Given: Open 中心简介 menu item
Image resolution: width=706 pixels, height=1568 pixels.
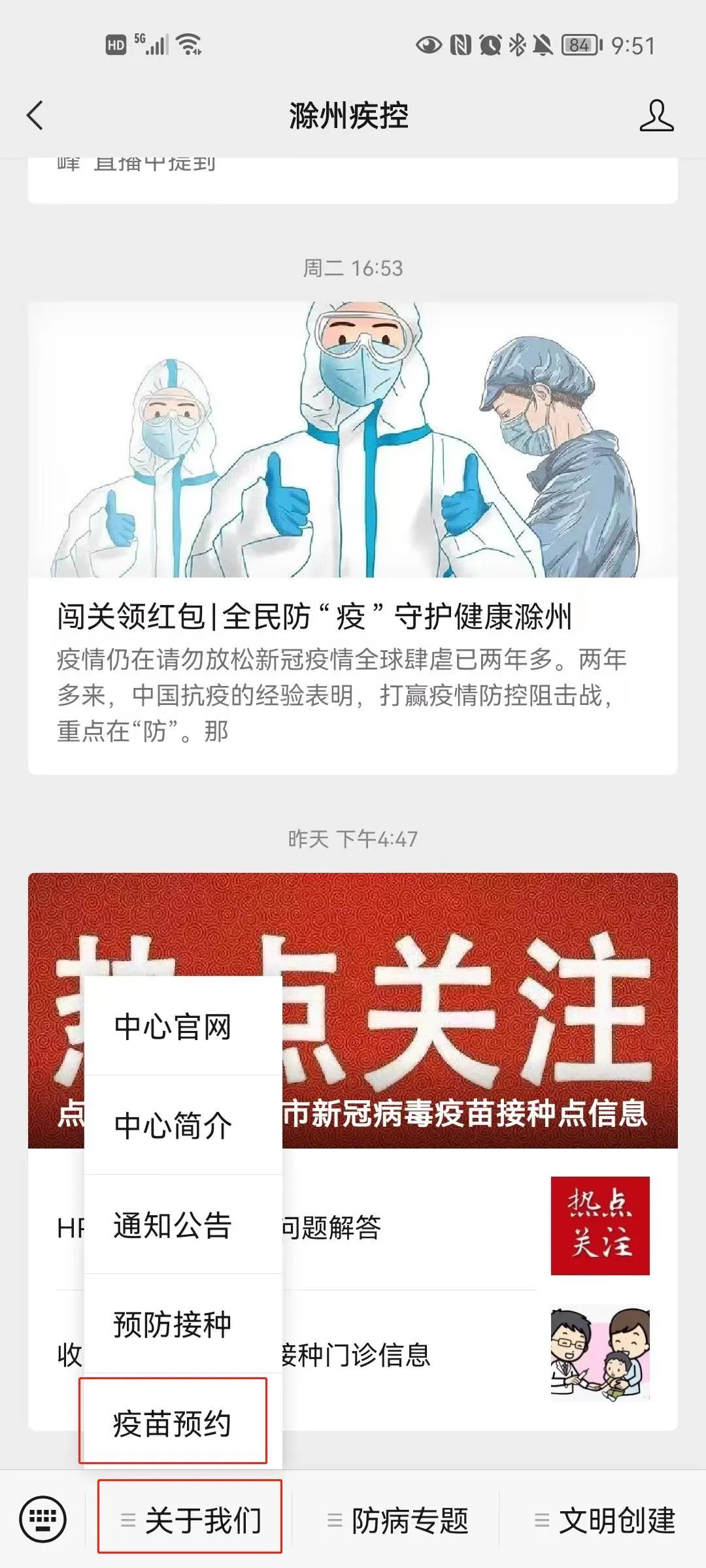Looking at the screenshot, I should click(173, 1126).
